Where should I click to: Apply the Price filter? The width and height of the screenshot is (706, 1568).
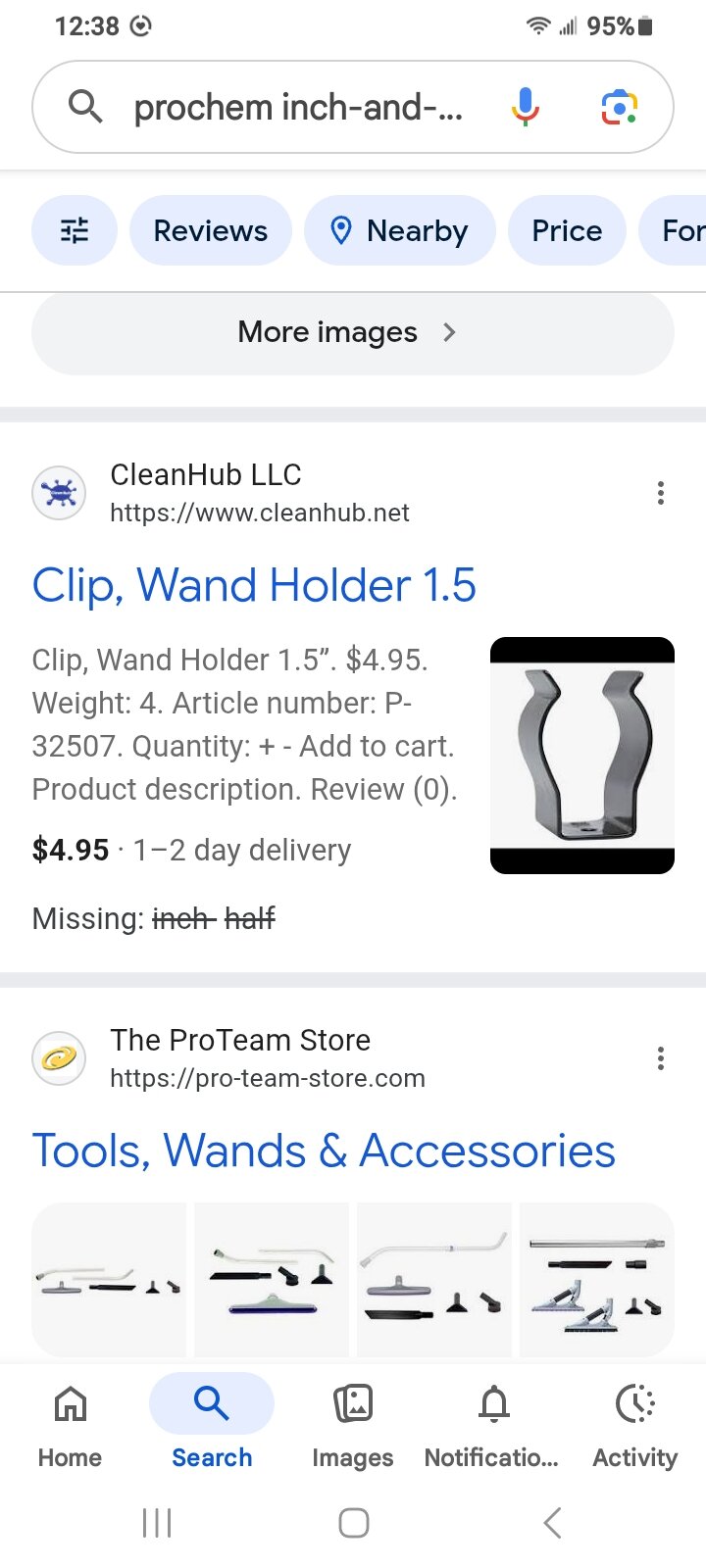point(567,230)
